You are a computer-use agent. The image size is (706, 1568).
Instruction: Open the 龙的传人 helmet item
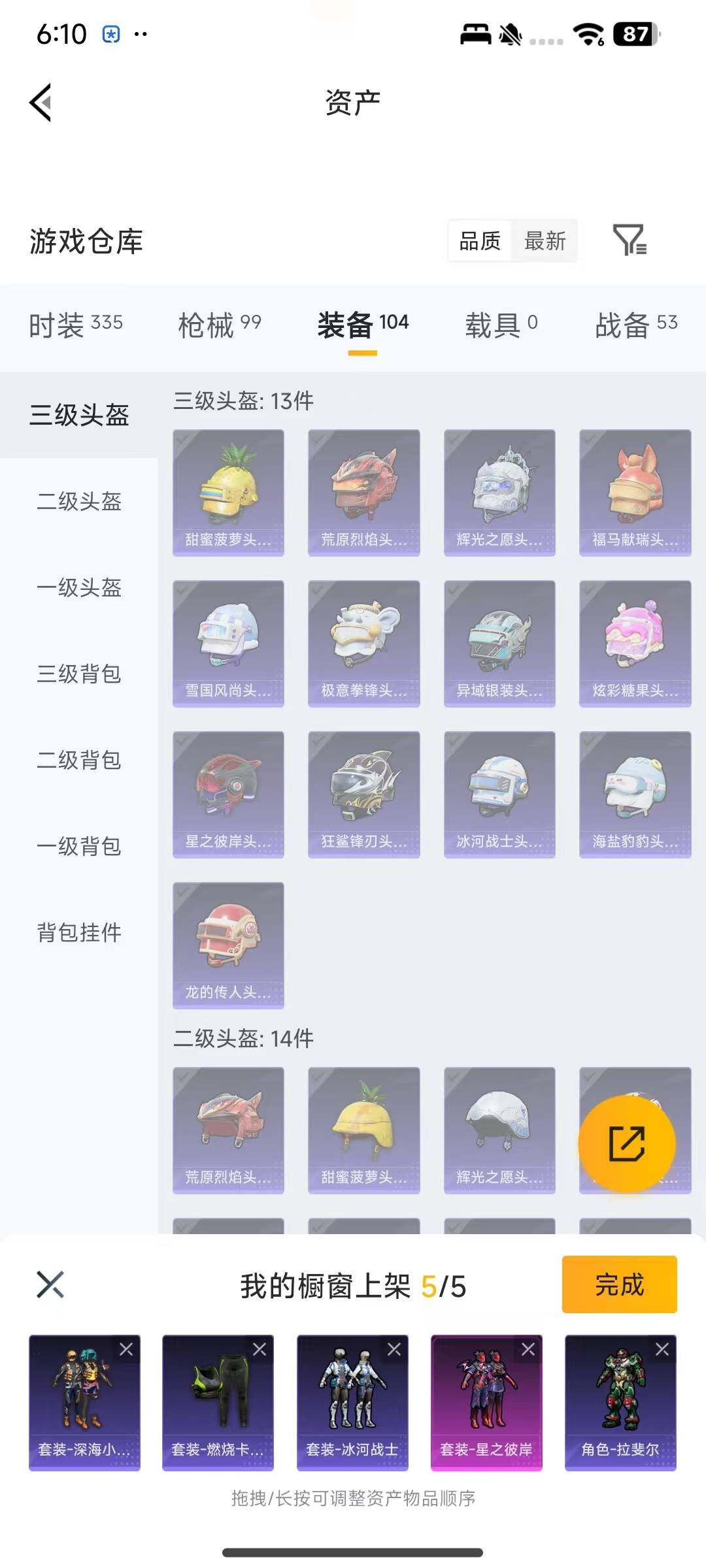click(x=228, y=945)
